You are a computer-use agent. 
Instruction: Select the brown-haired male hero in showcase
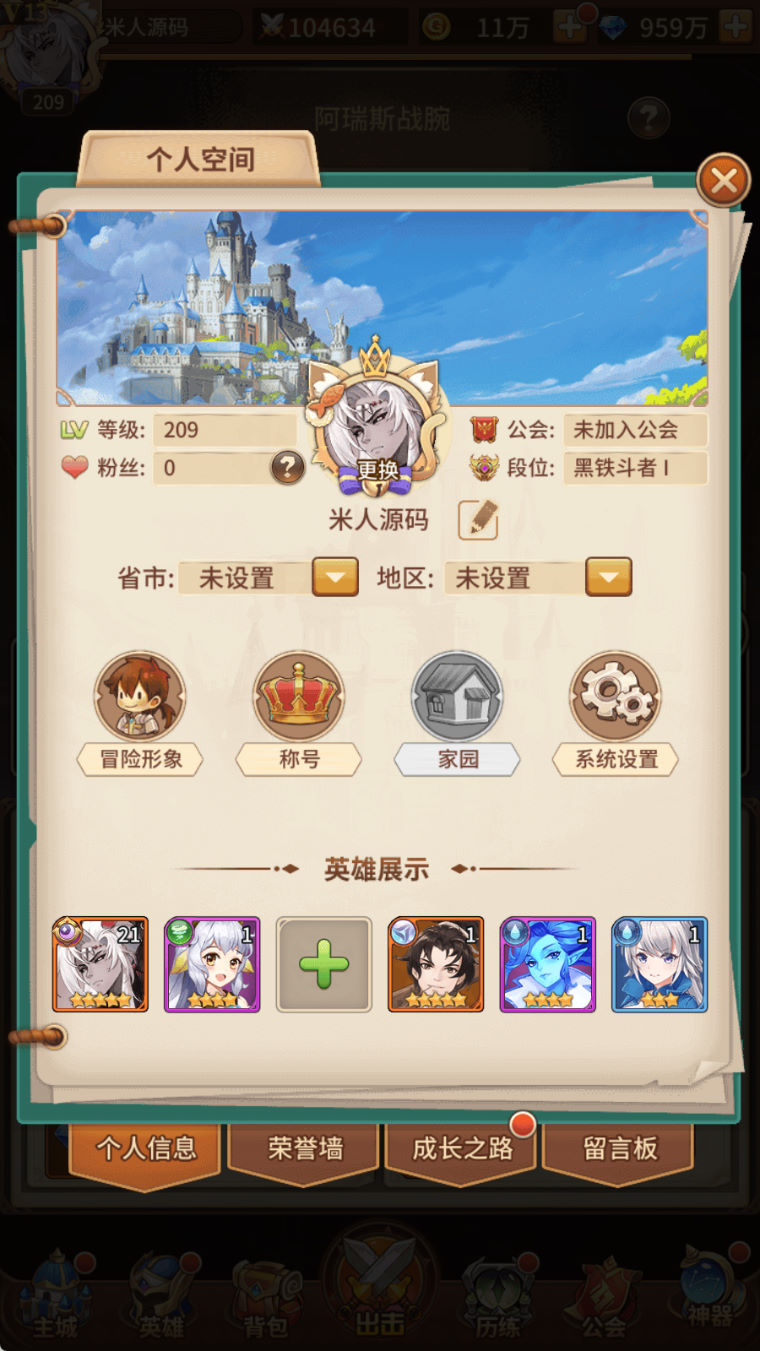tap(436, 965)
